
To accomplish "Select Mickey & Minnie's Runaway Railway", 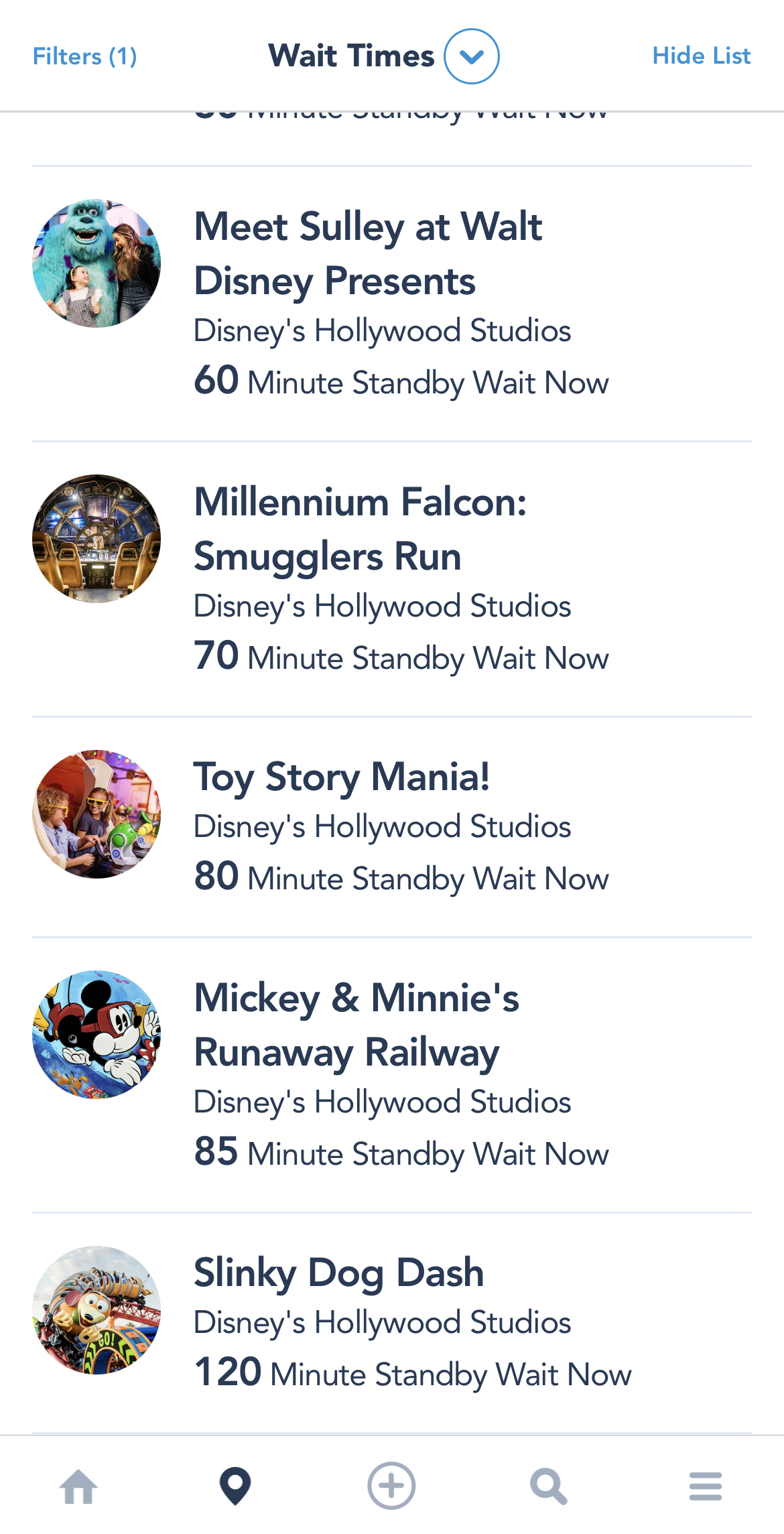I will 392,1075.
